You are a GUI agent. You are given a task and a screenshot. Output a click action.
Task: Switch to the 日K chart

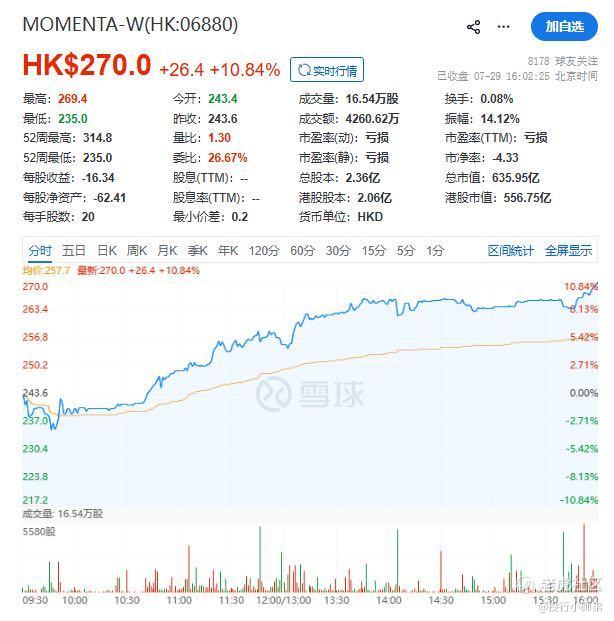107,251
